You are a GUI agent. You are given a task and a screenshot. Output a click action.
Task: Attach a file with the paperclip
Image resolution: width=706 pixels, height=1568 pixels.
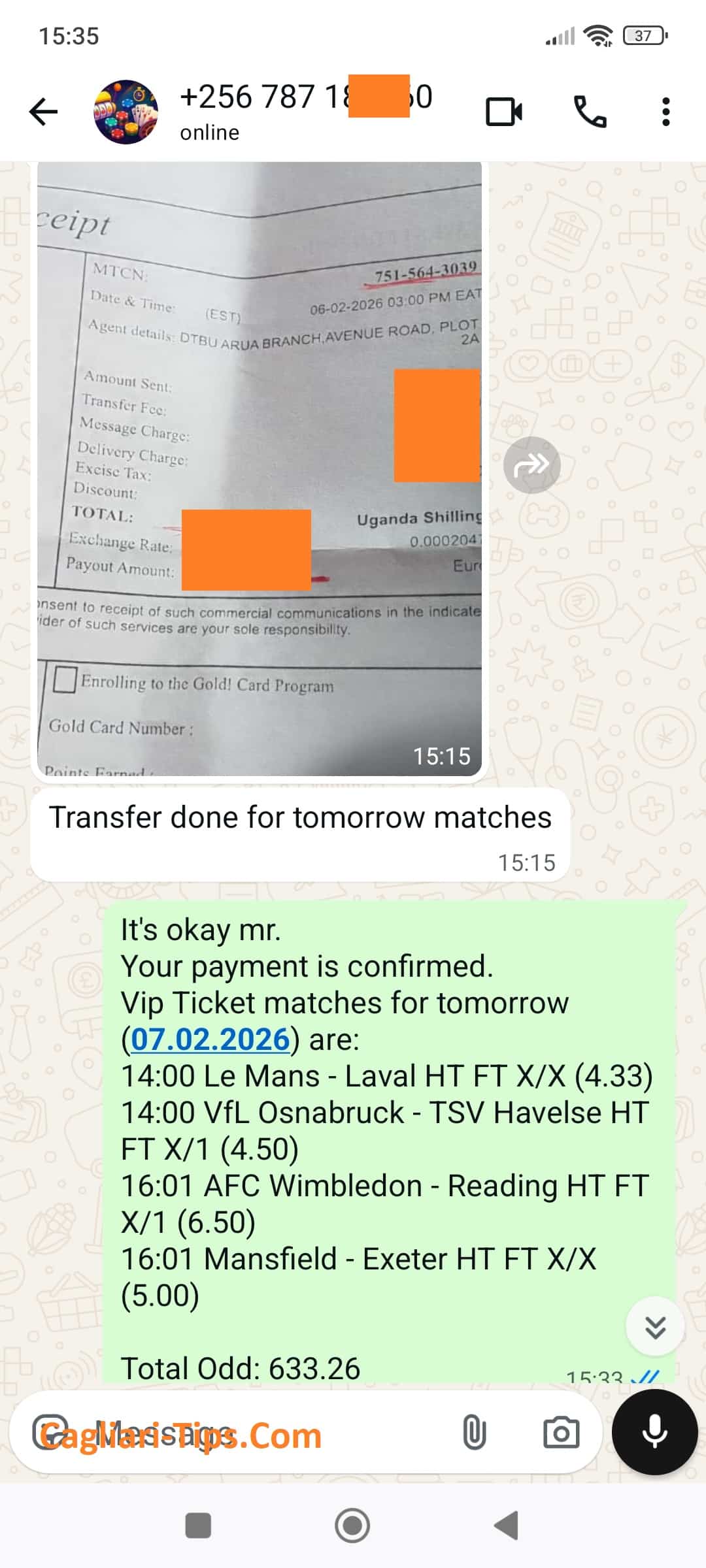tap(474, 1433)
